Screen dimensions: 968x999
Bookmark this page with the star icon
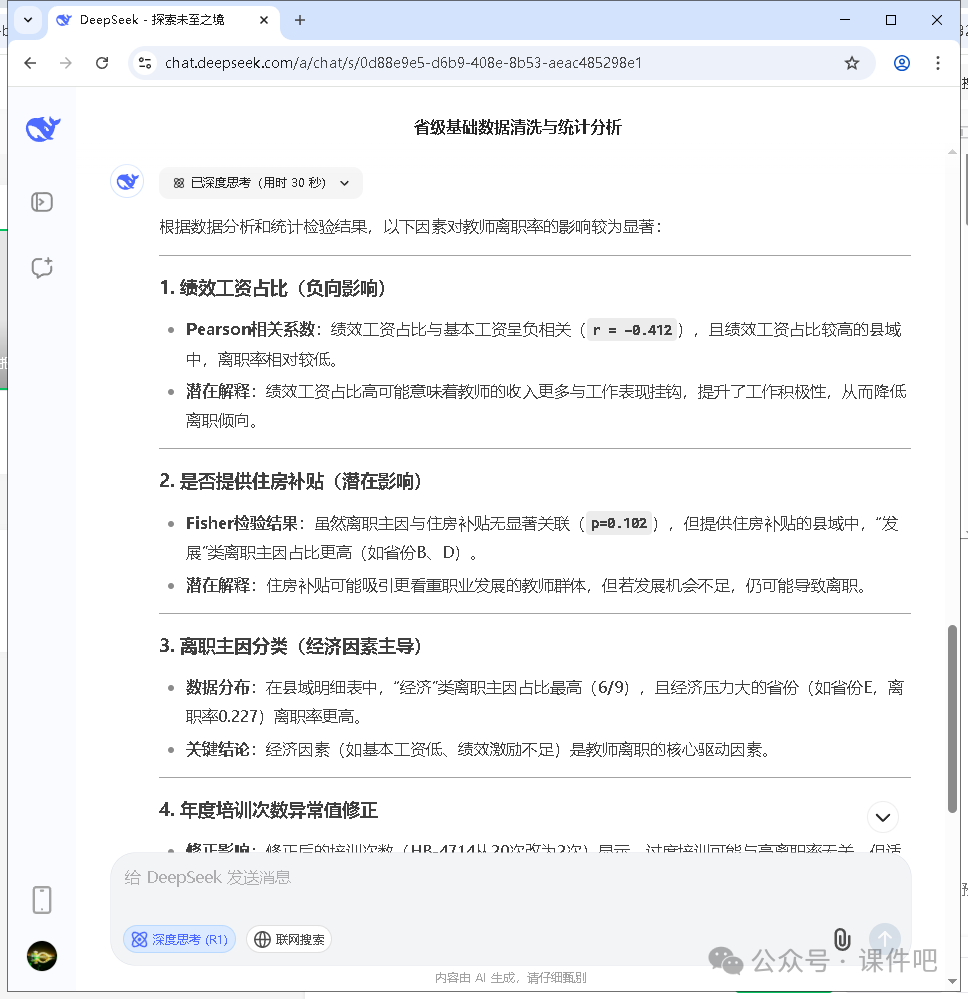pos(851,62)
